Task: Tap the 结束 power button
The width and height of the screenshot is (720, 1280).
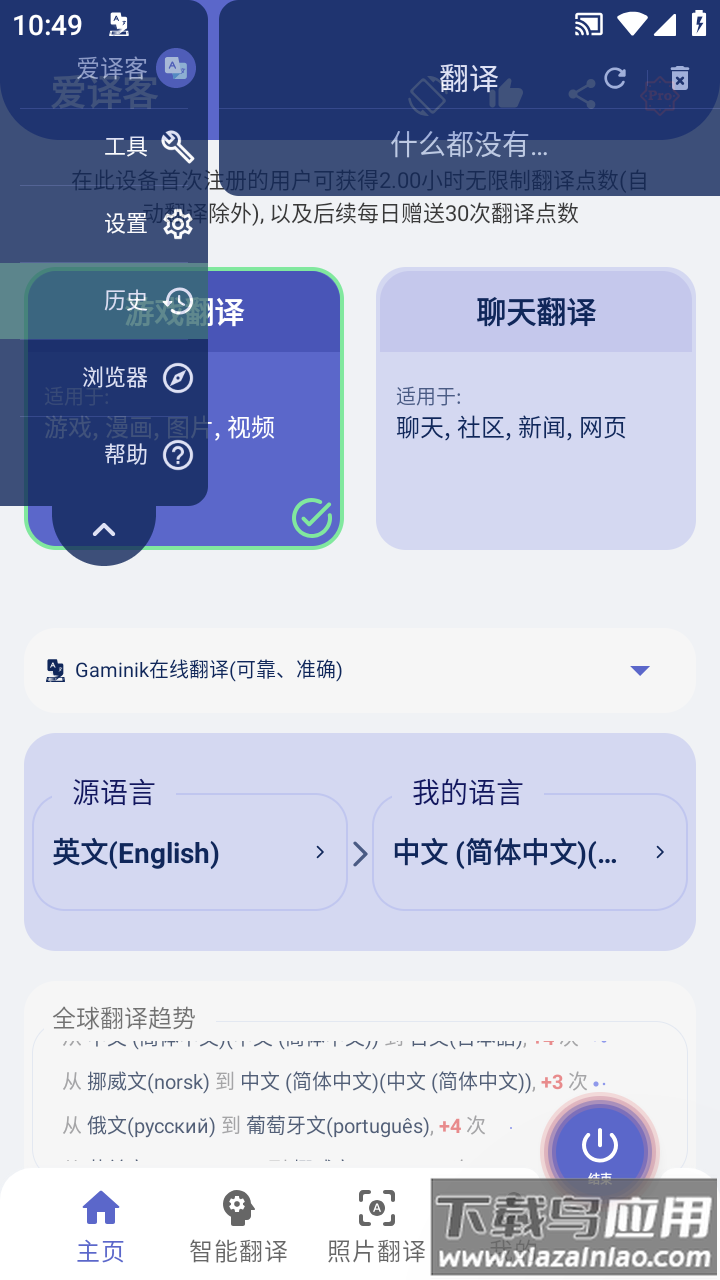Action: pos(600,1150)
